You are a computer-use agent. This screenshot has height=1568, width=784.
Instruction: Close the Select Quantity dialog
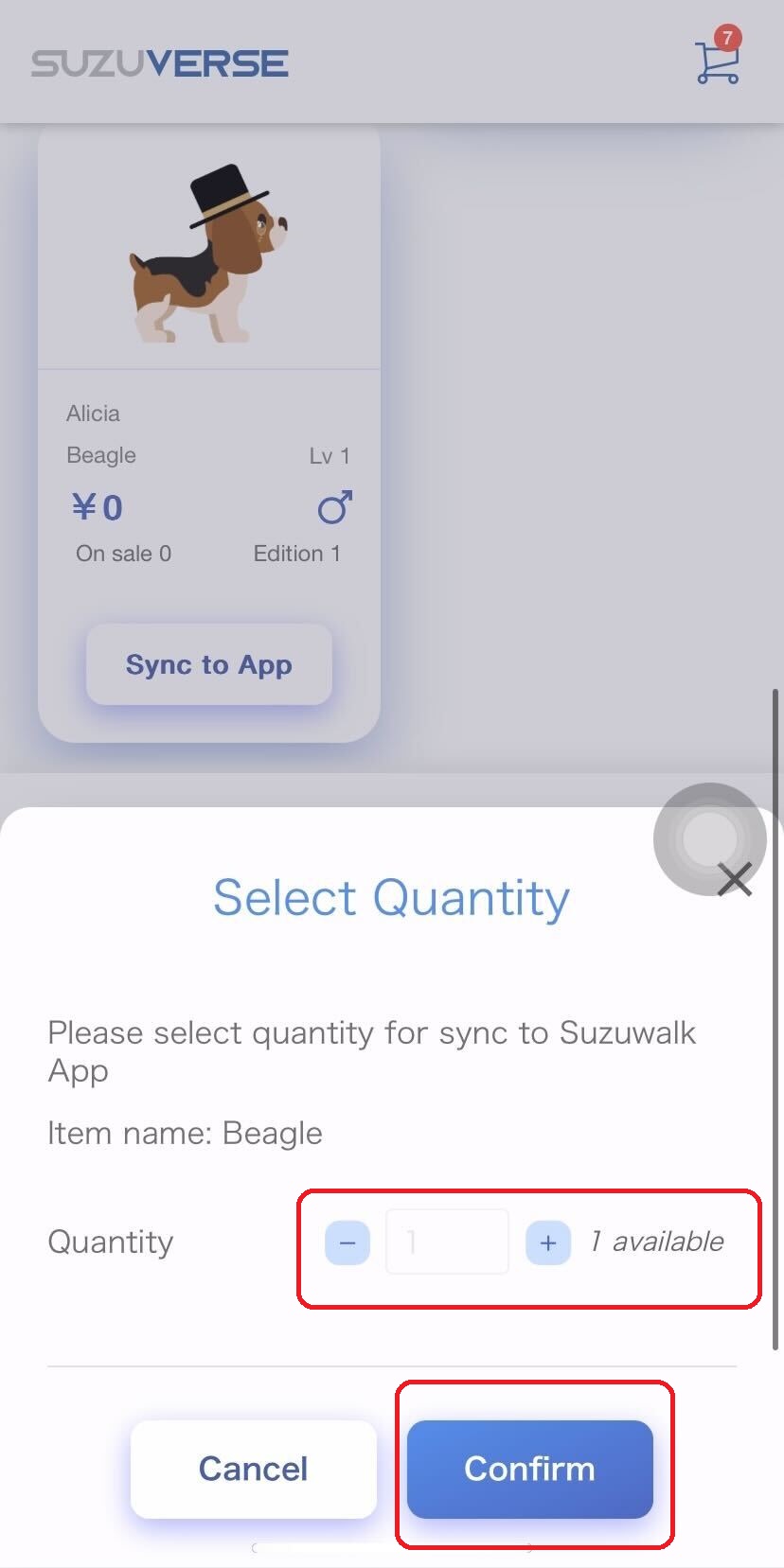[734, 879]
